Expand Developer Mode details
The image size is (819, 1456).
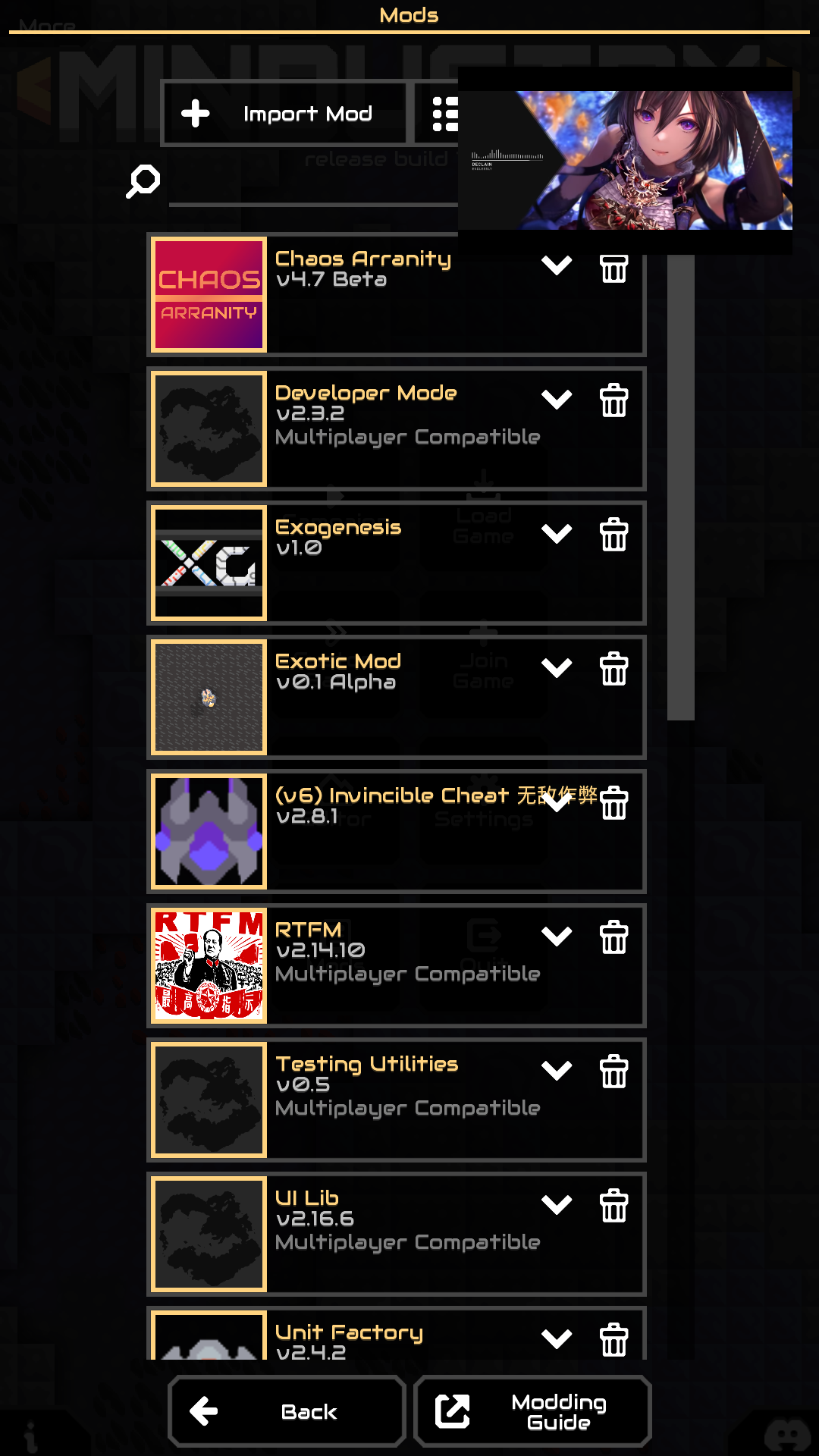pyautogui.click(x=557, y=400)
